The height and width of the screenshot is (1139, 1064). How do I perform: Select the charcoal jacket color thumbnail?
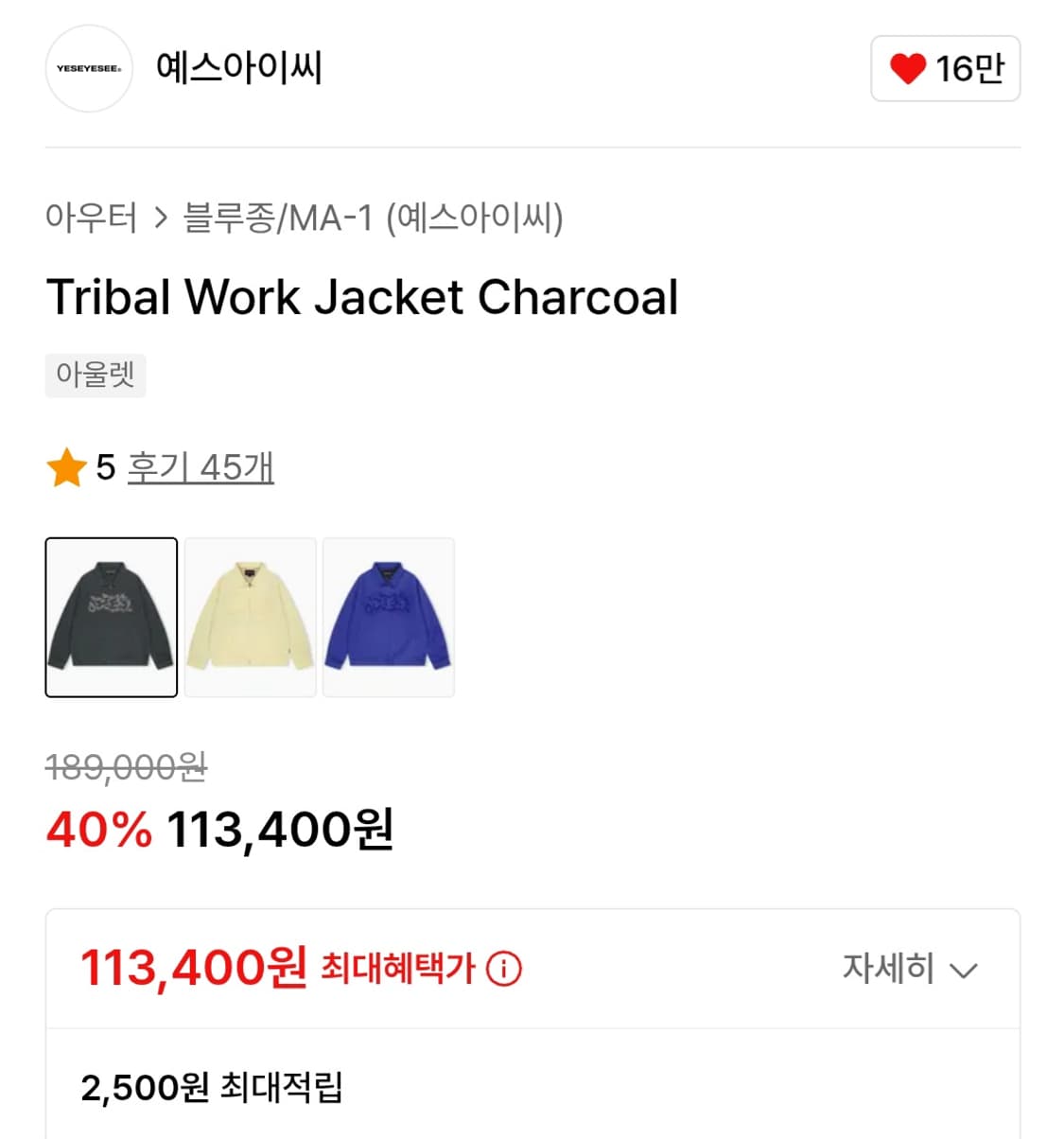[x=111, y=617]
